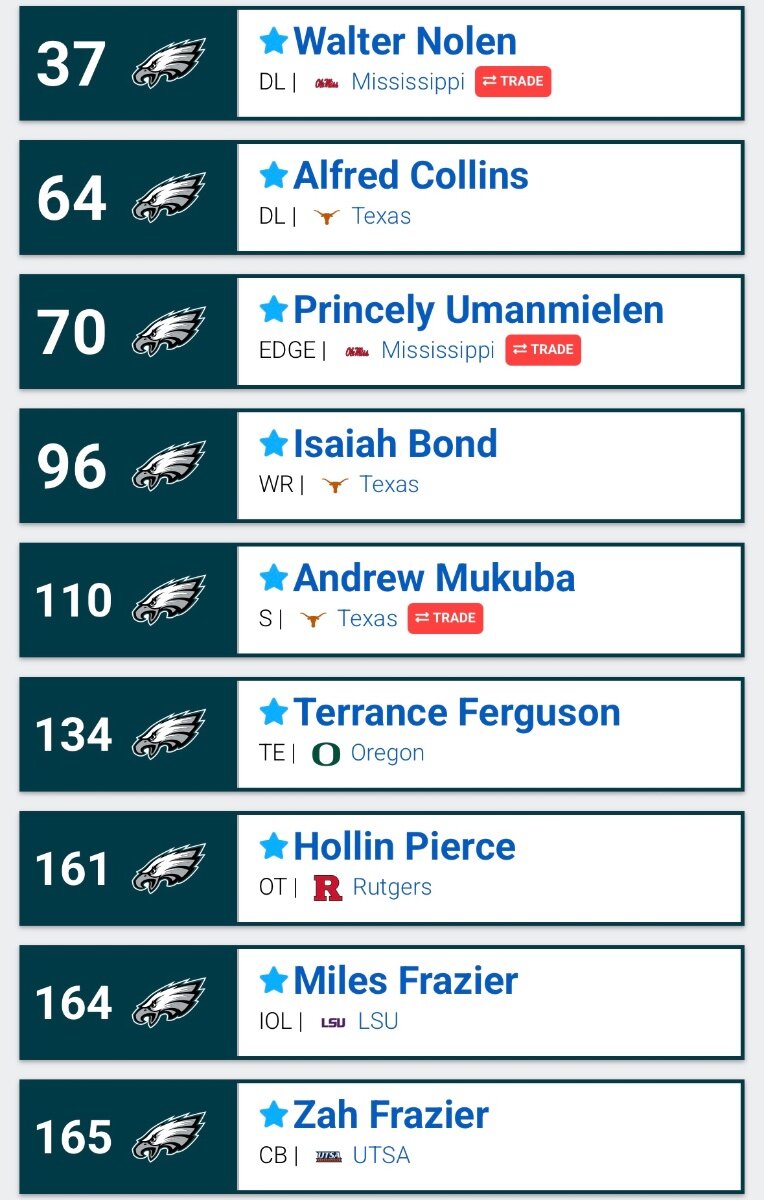
Task: Open Walter Nolen's player profile
Action: [x=405, y=42]
